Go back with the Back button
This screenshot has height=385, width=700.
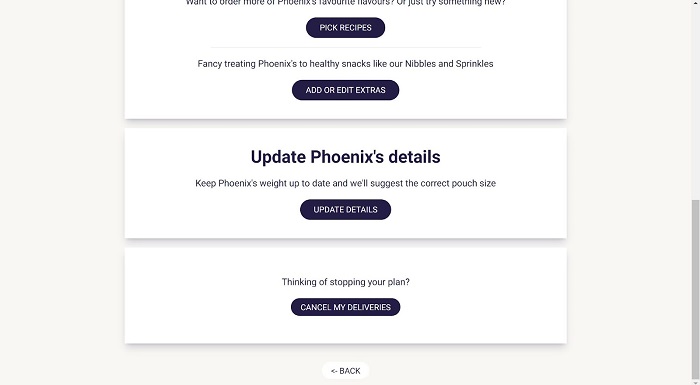(345, 371)
